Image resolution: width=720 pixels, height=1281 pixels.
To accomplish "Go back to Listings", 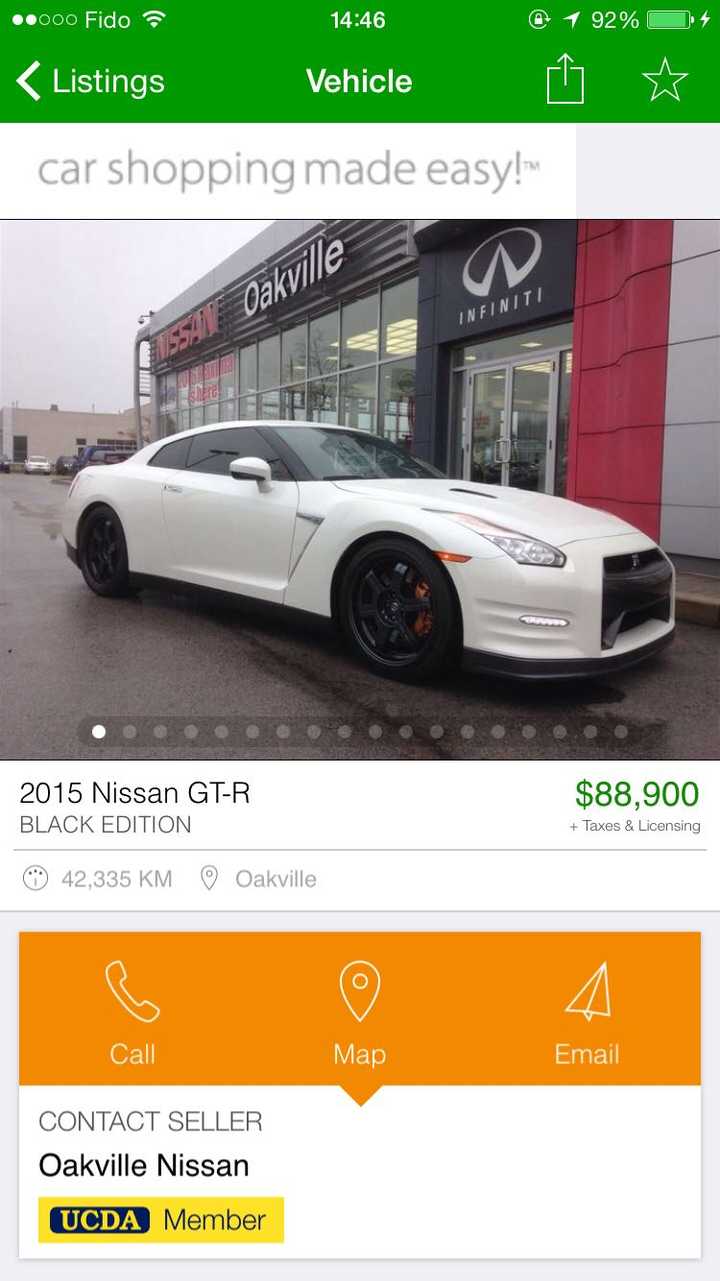I will coord(90,81).
